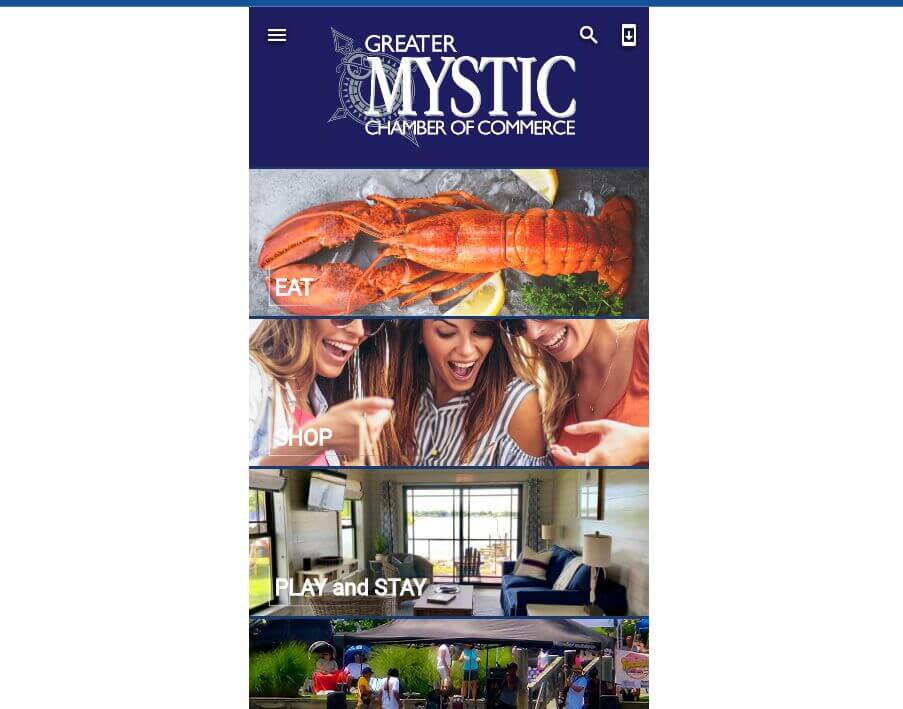Open the hamburger navigation menu

[x=277, y=36]
